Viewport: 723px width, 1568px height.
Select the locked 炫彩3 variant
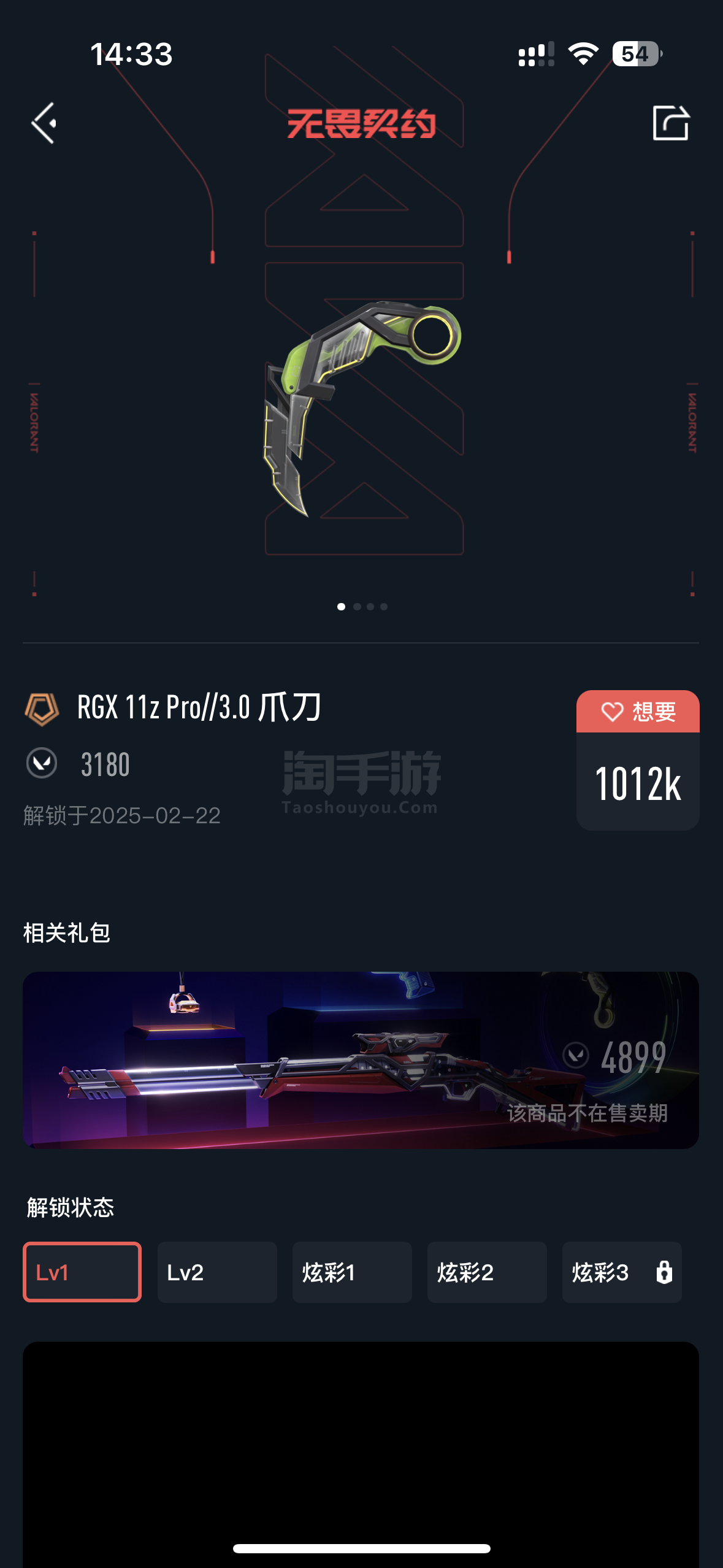622,1272
